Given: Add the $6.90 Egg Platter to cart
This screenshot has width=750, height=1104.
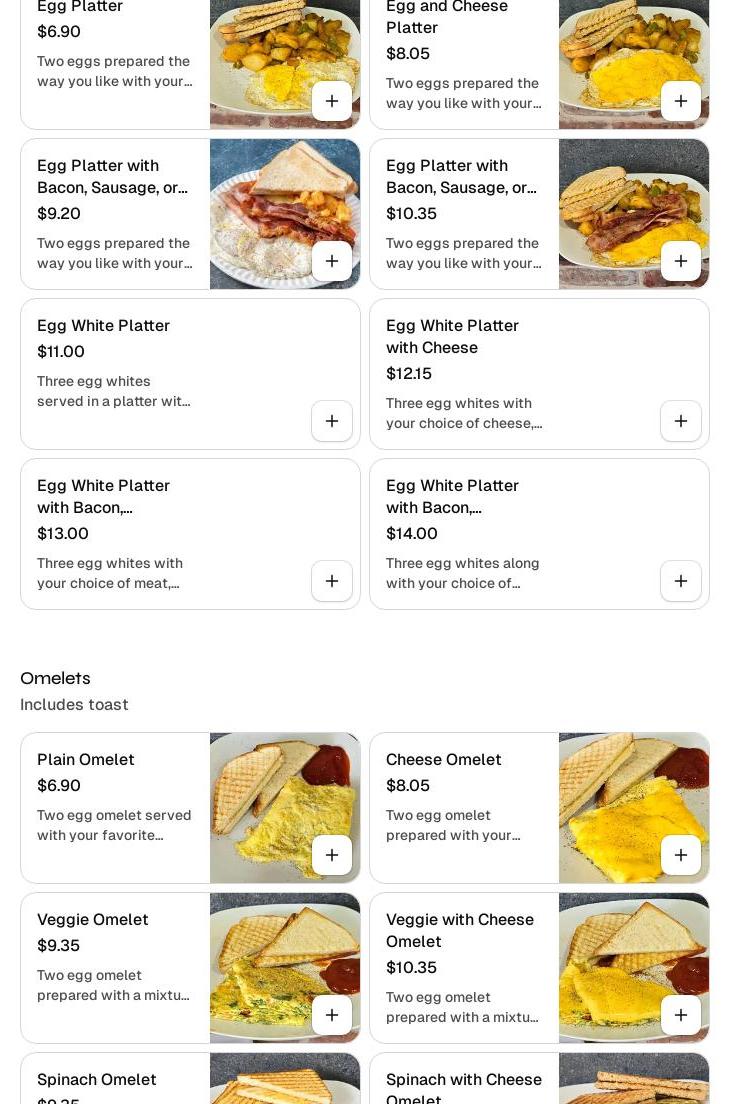Looking at the screenshot, I should 332,101.
